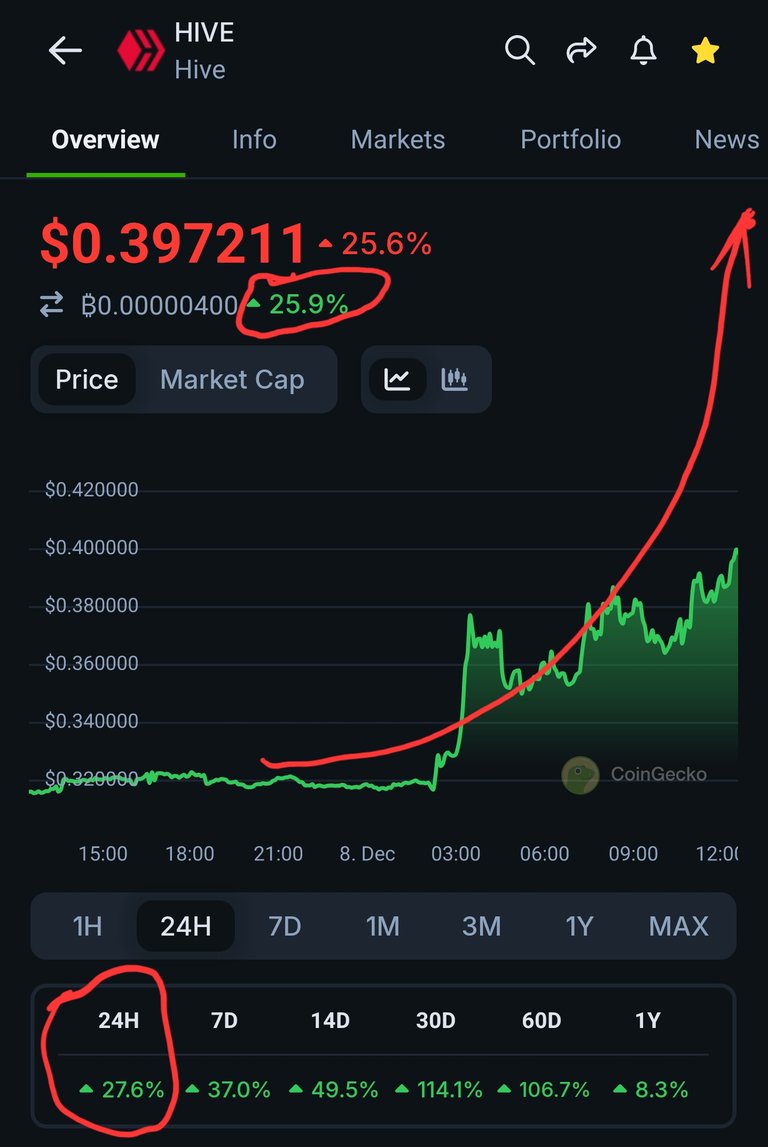Select the Price chart option
The width and height of the screenshot is (768, 1147).
[x=87, y=380]
